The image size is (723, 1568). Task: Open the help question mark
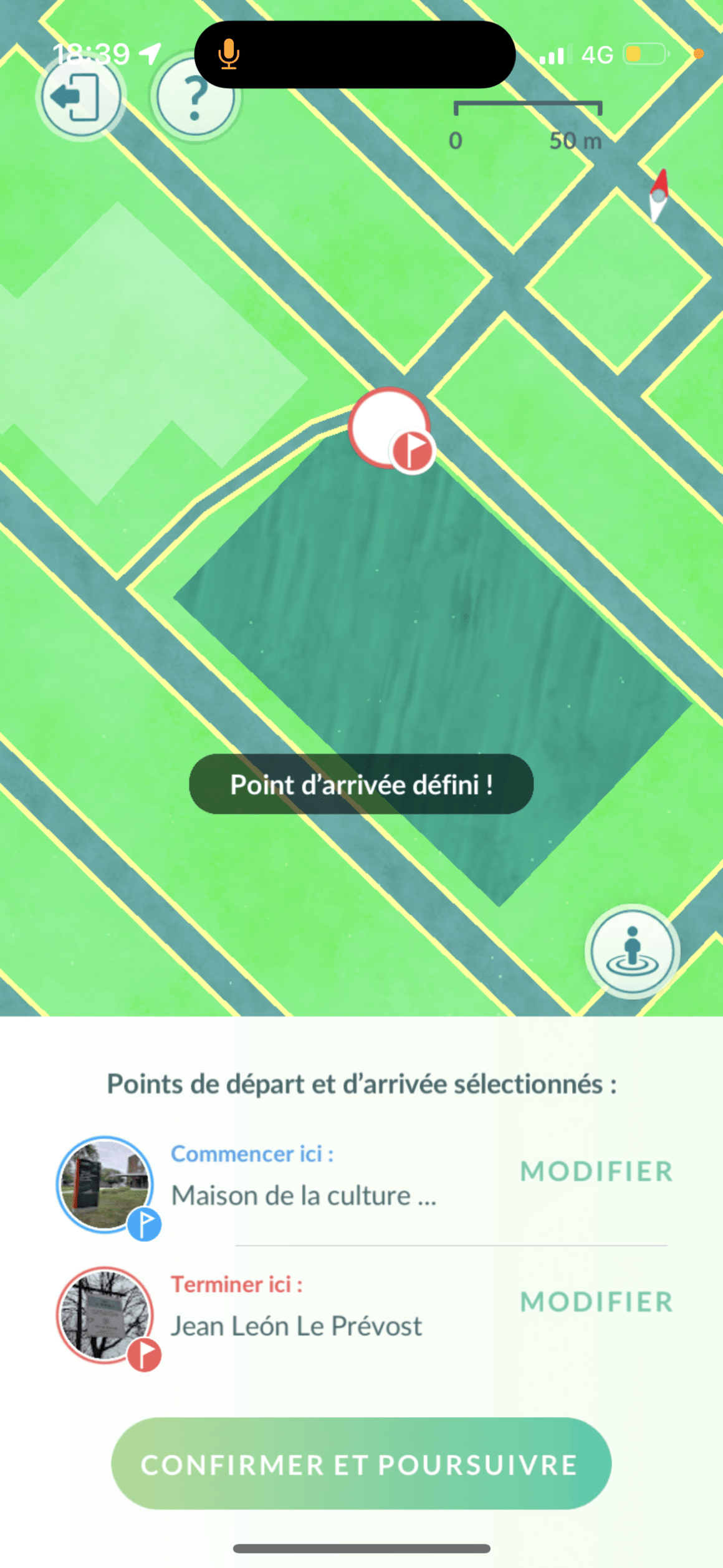pos(195,98)
